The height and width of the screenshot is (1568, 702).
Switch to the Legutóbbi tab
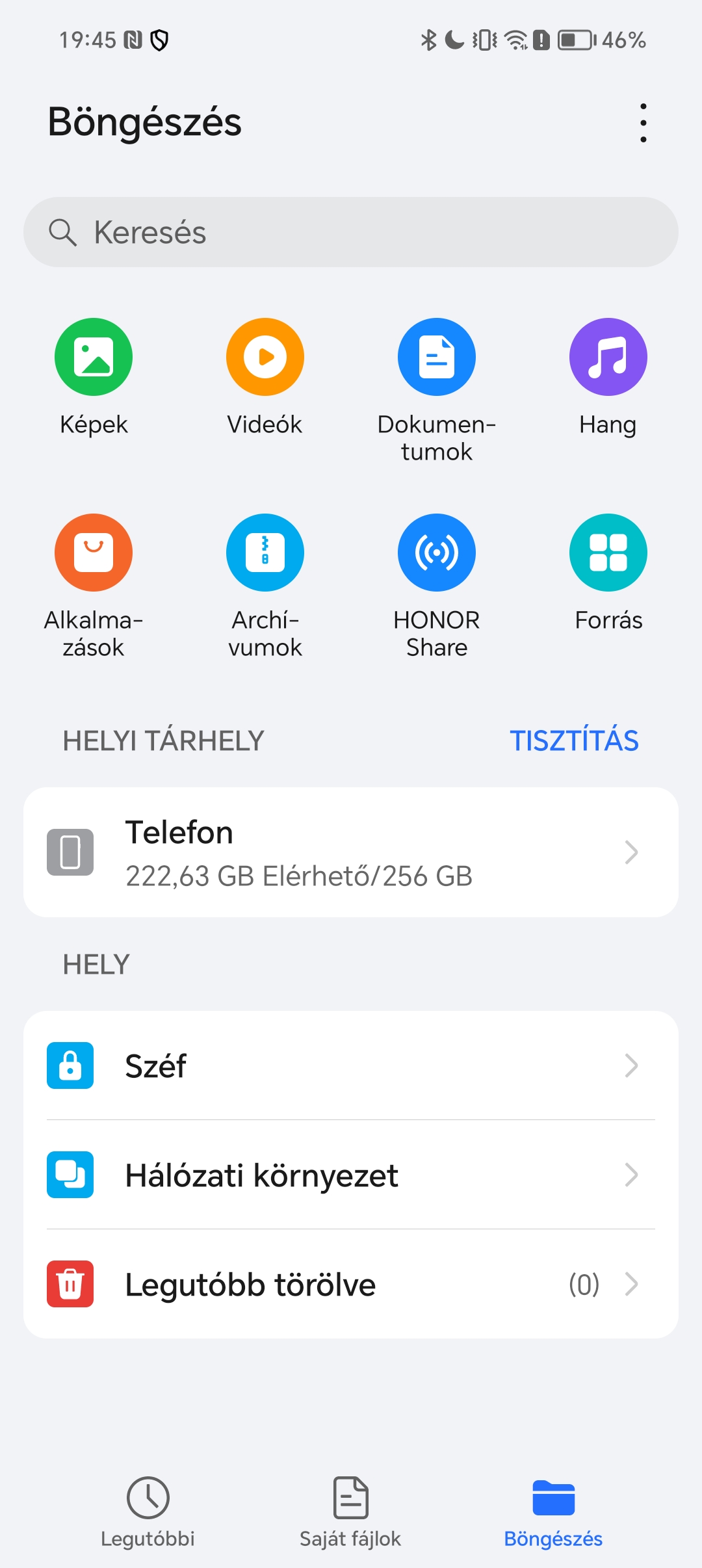tap(148, 1512)
